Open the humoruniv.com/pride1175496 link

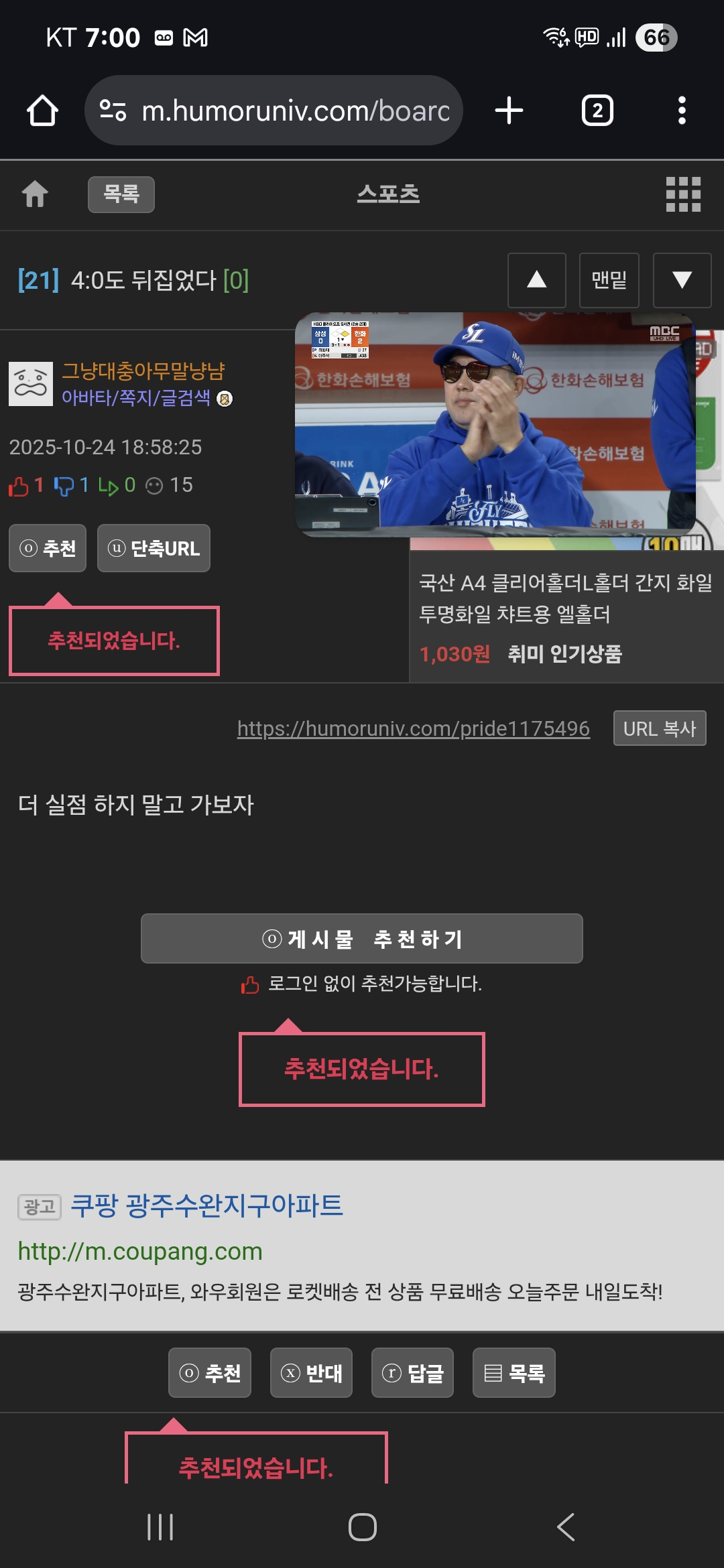(414, 728)
